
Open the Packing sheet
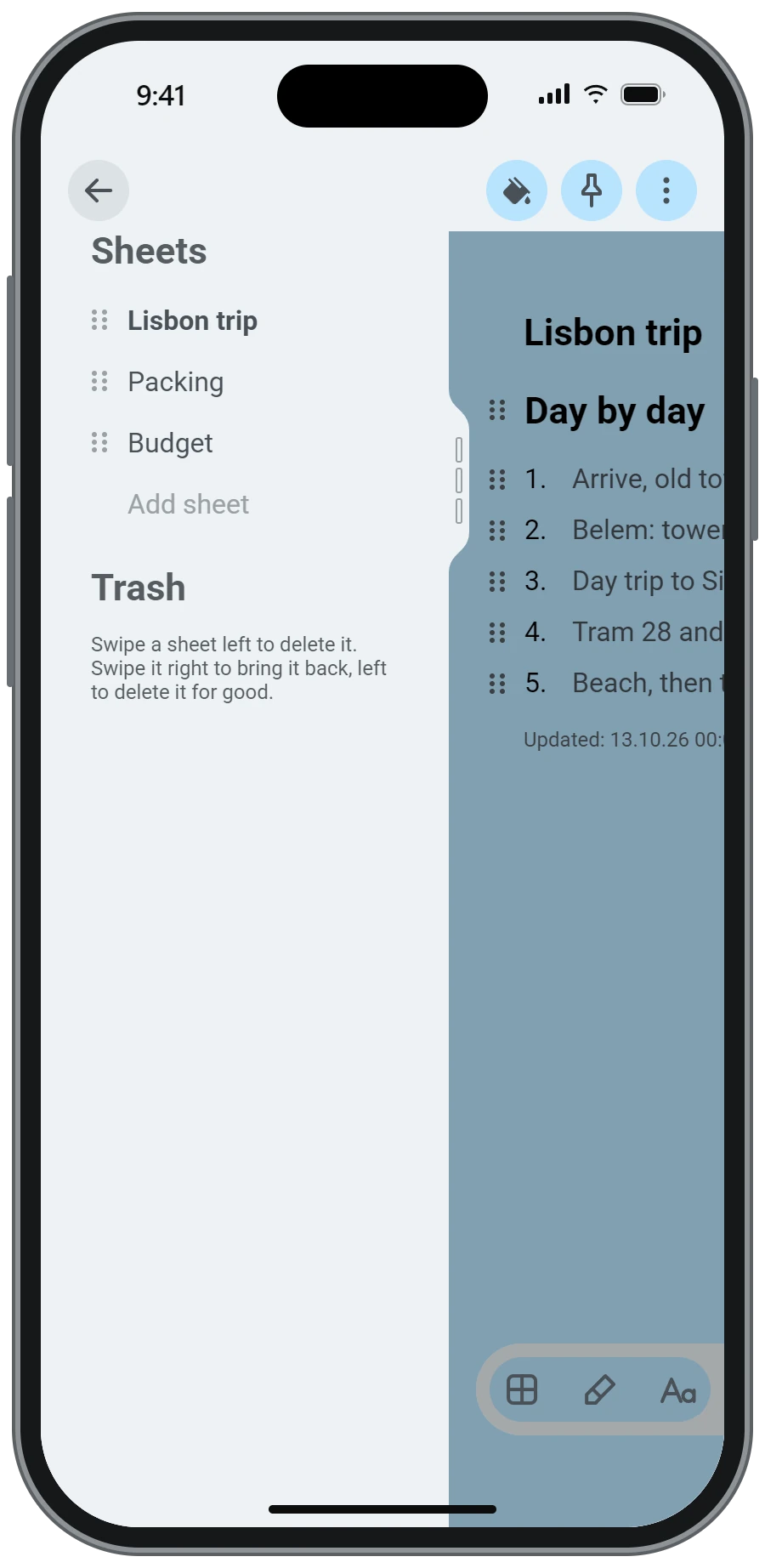click(175, 382)
